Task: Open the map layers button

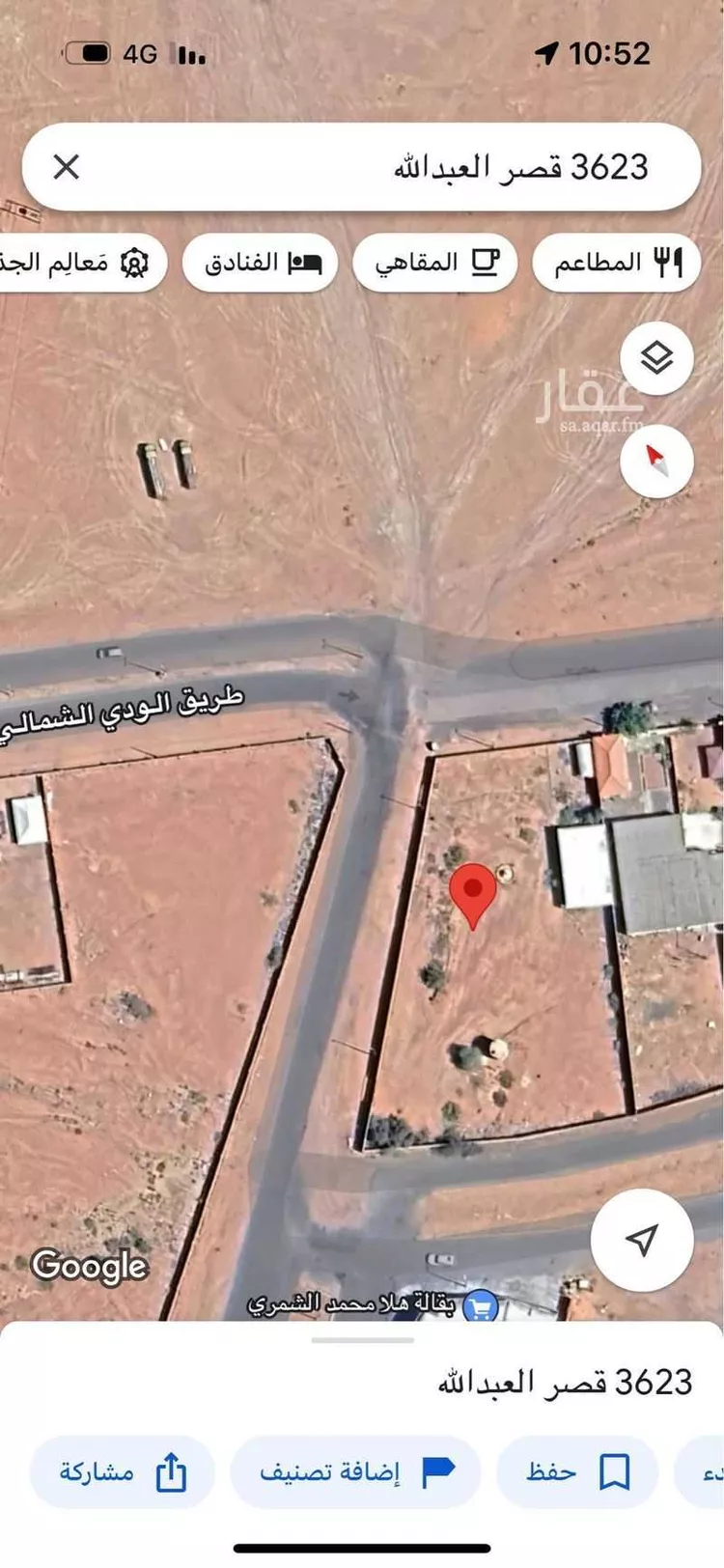Action: click(x=656, y=358)
